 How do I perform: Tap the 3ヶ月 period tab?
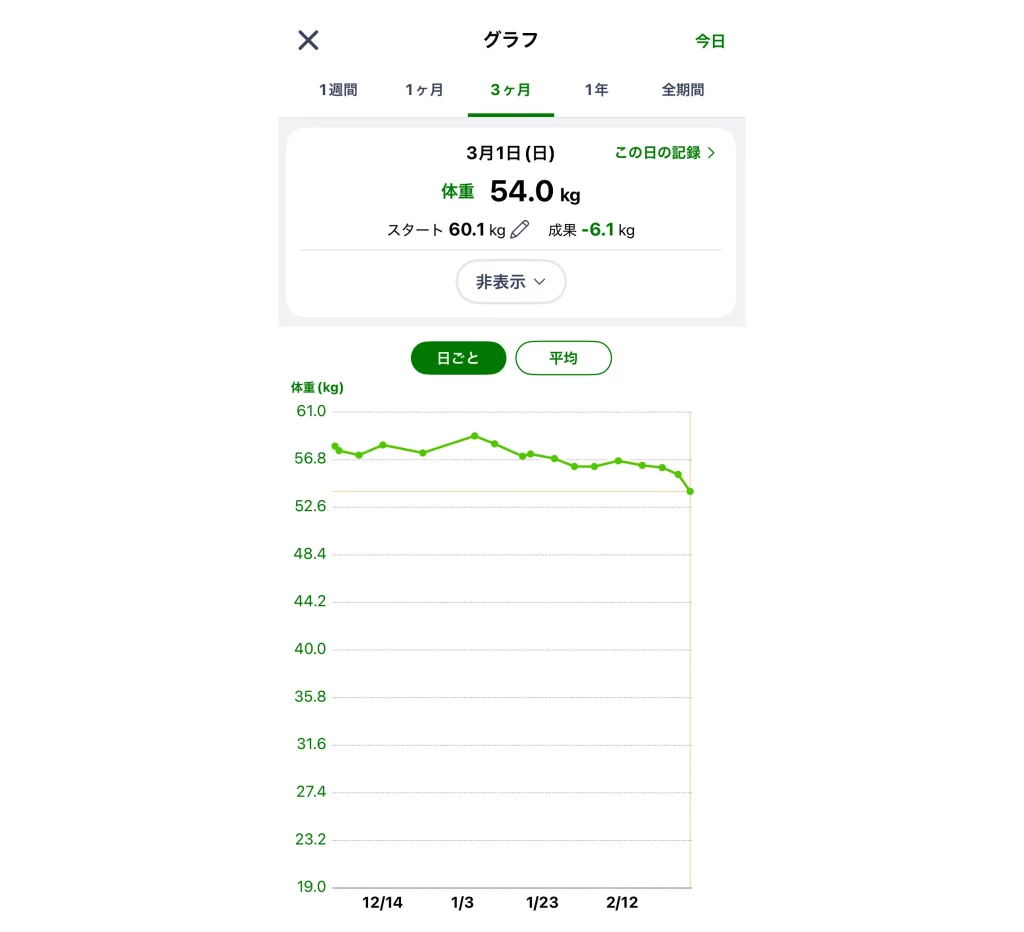click(510, 90)
